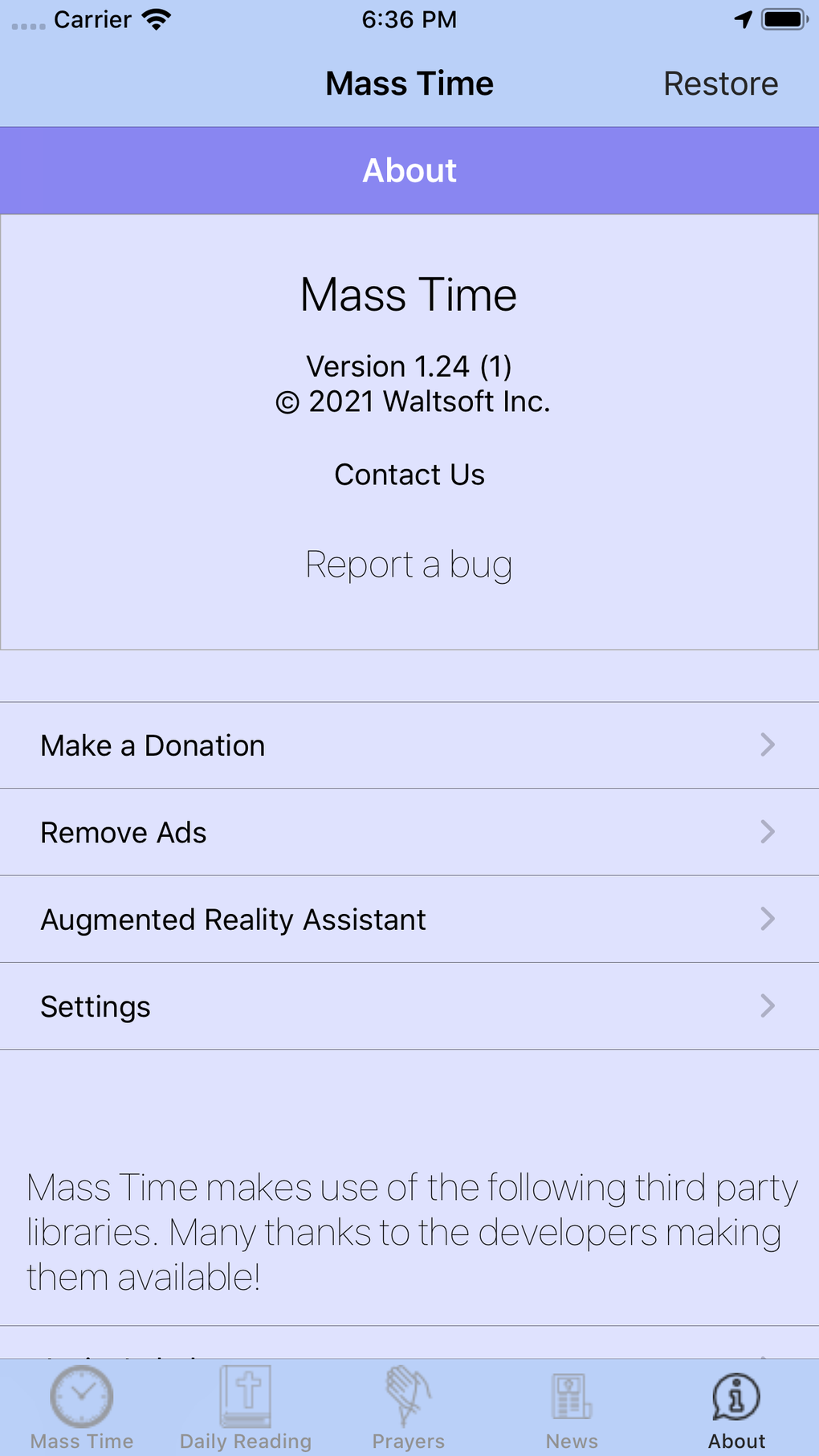Tap Report a bug
The height and width of the screenshot is (1456, 819).
click(x=409, y=565)
